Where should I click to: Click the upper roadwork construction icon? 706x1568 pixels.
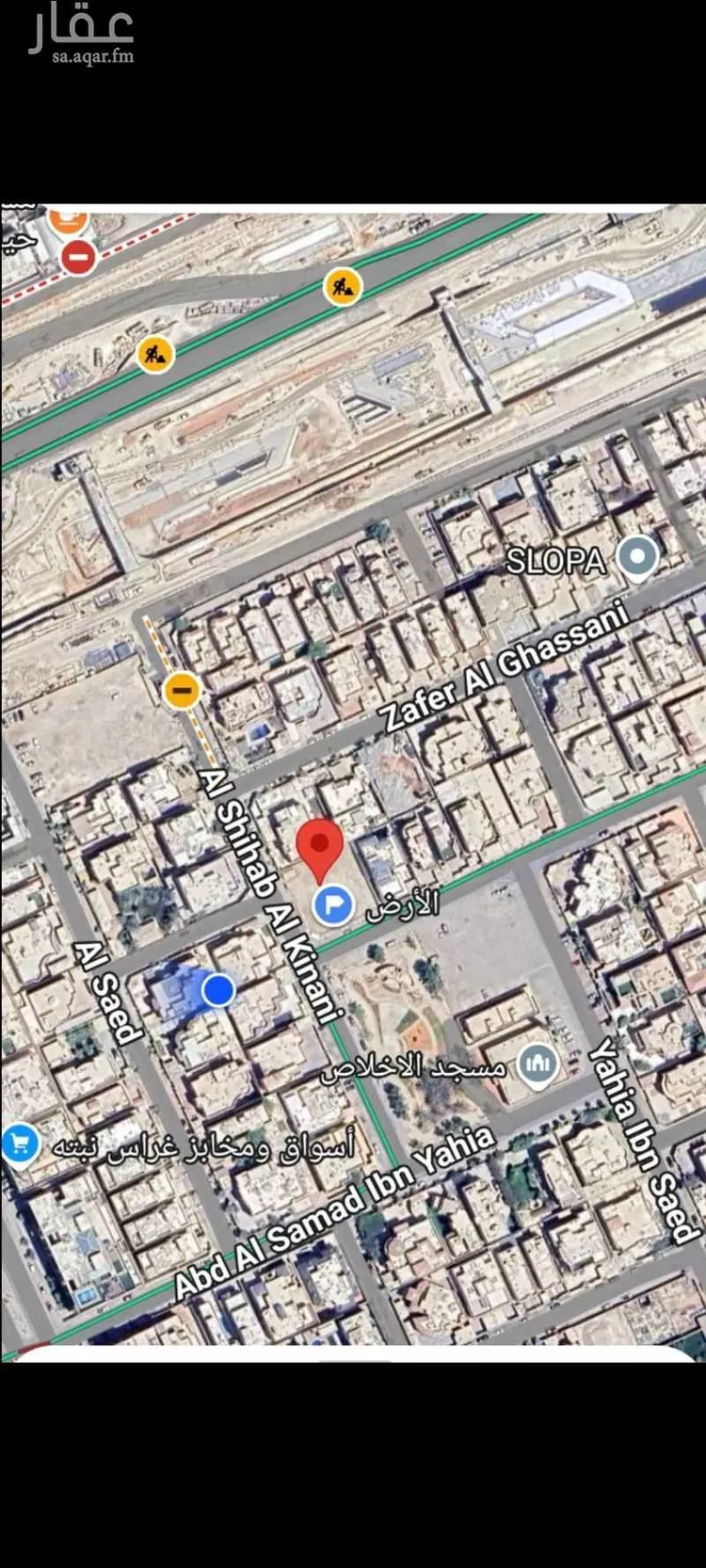pyautogui.click(x=341, y=289)
